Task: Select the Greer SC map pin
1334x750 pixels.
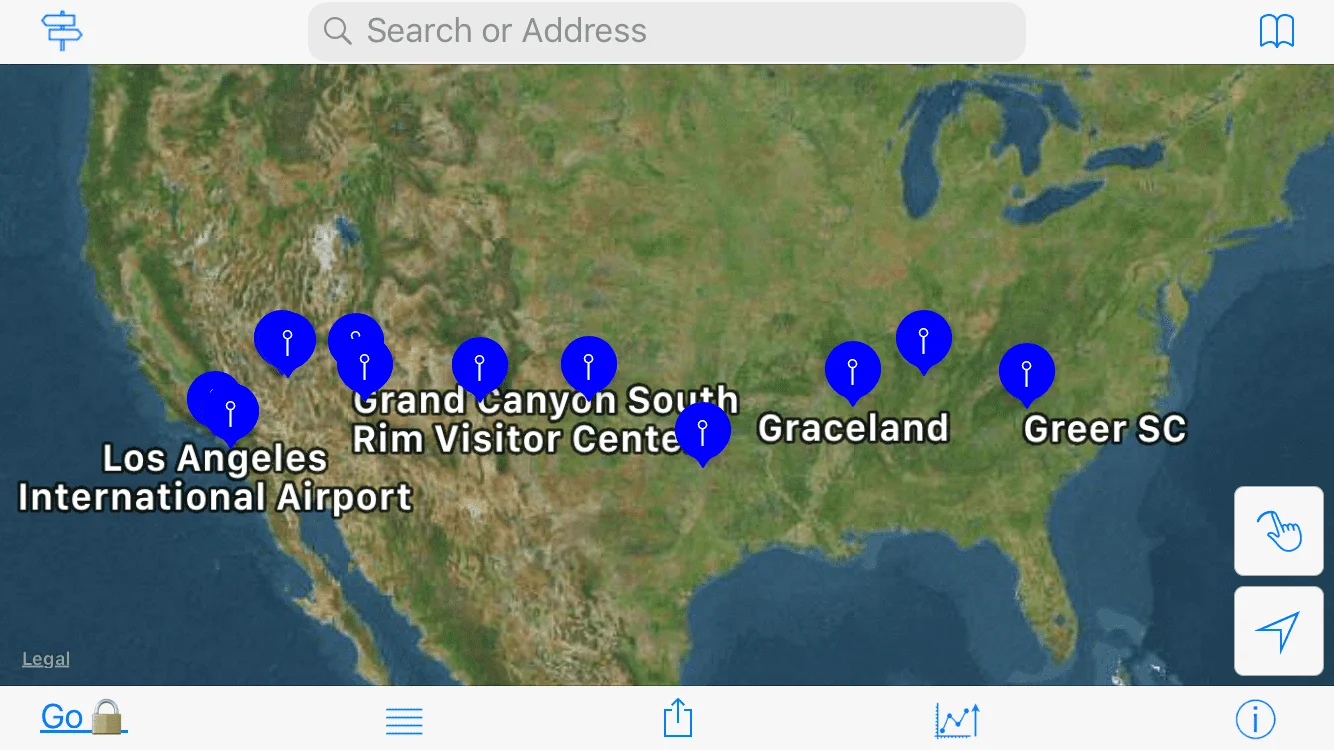Action: [1027, 372]
